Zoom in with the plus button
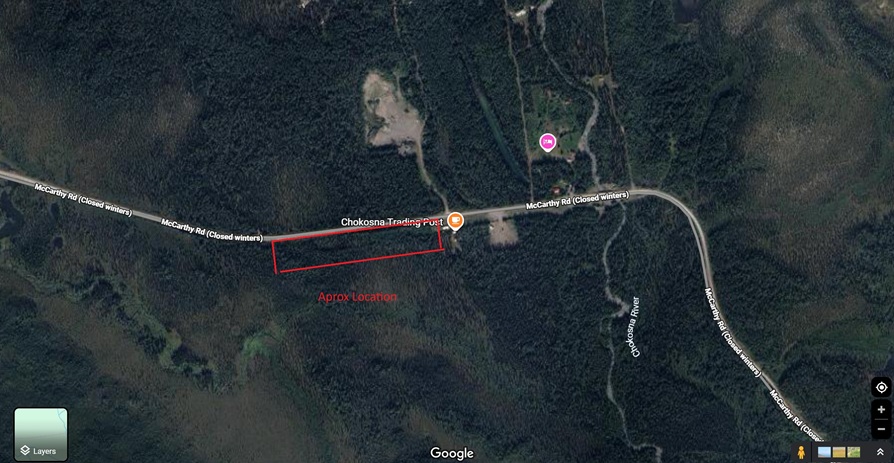894x463 pixels. tap(881, 409)
